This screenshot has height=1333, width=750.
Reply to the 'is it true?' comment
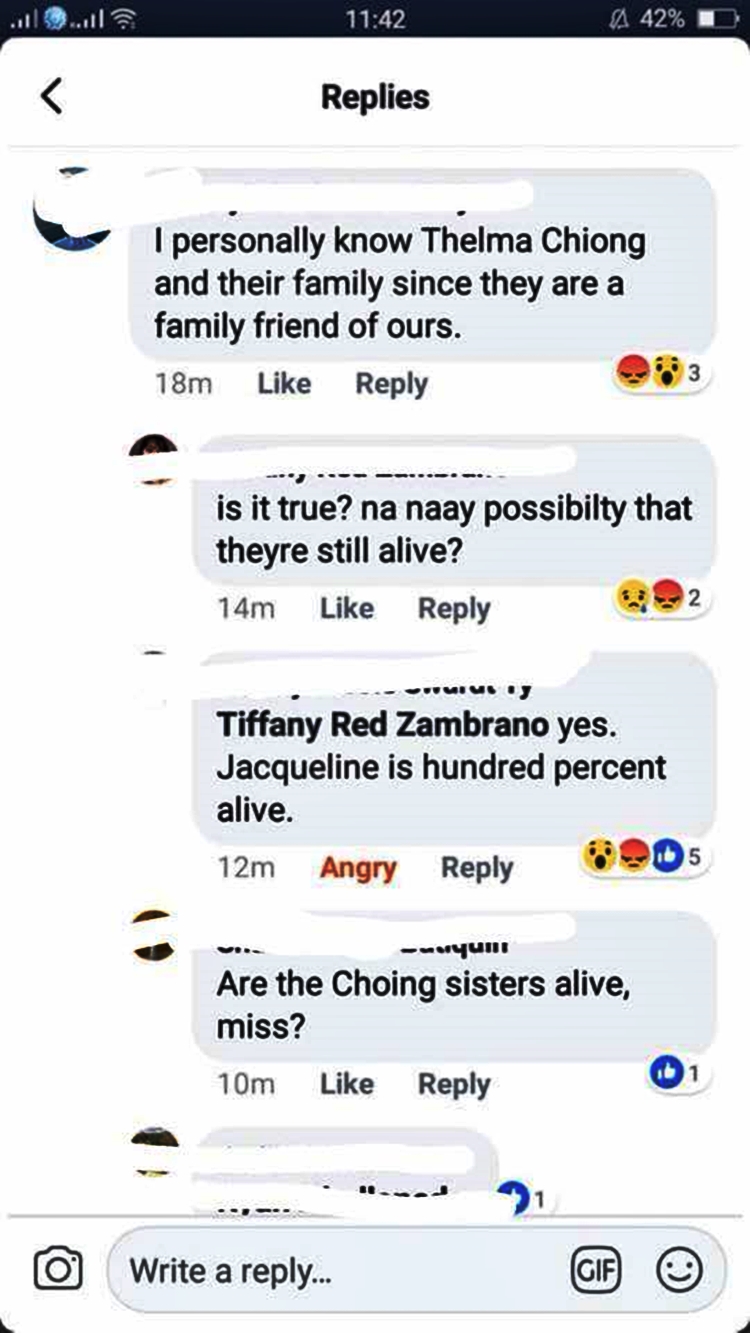pyautogui.click(x=454, y=608)
